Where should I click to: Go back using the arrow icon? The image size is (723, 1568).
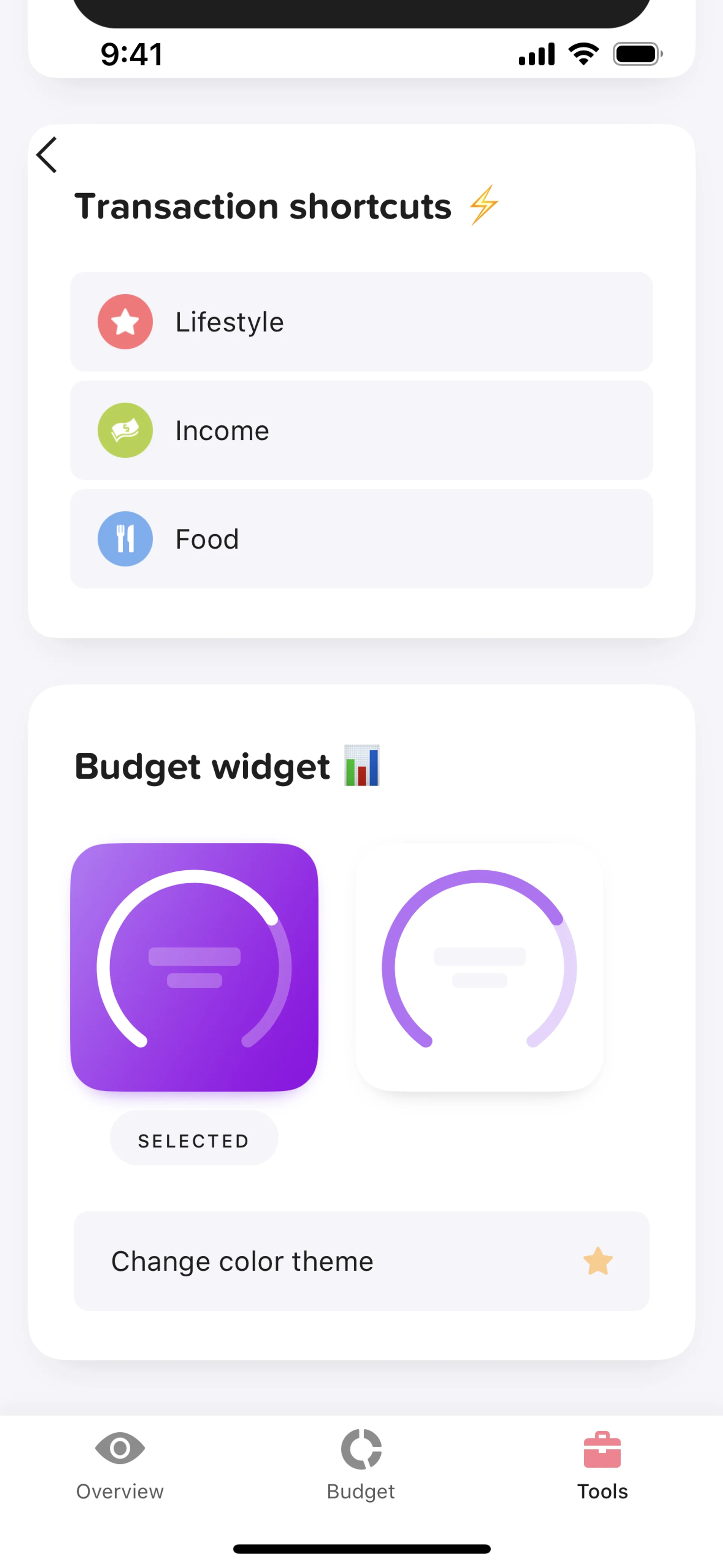pyautogui.click(x=47, y=154)
